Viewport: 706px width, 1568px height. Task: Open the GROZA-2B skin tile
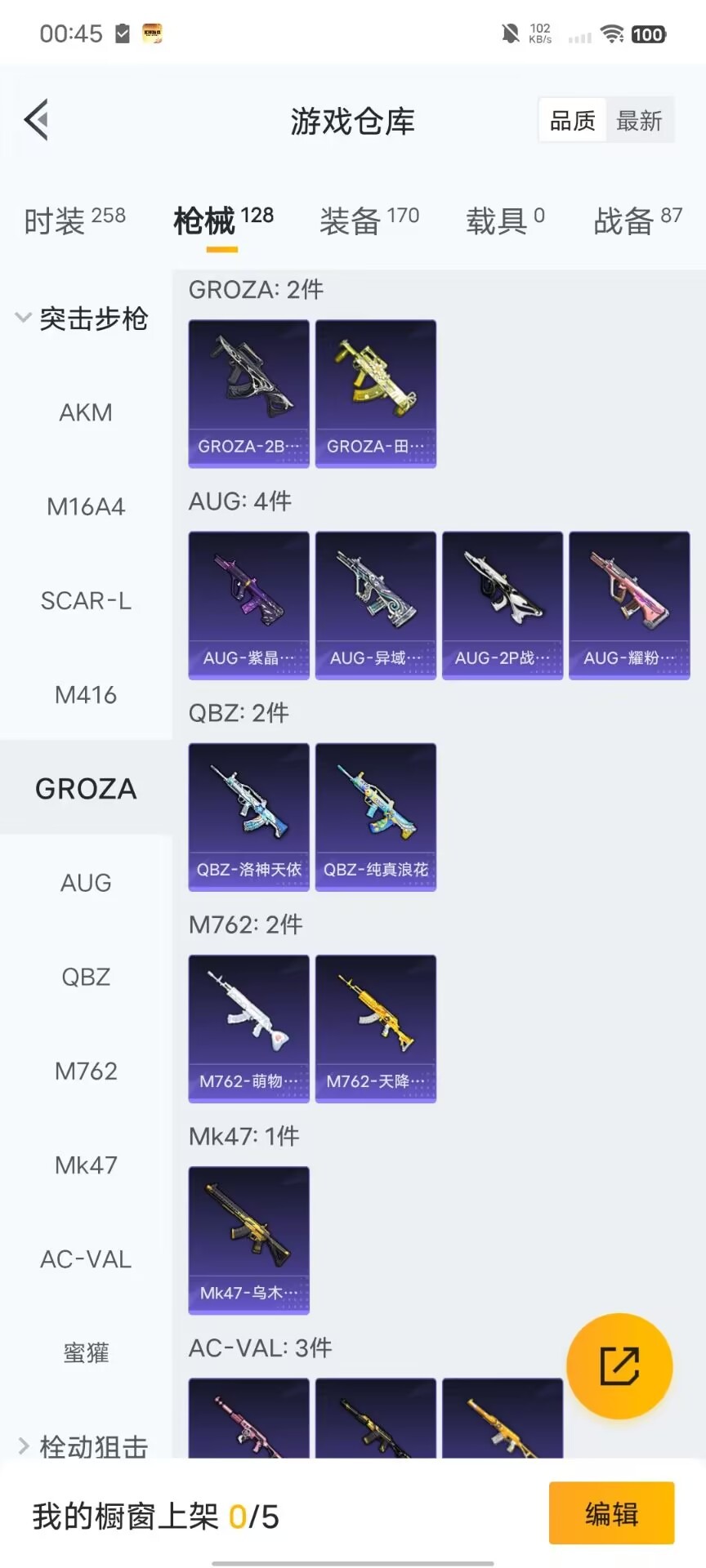coord(248,393)
